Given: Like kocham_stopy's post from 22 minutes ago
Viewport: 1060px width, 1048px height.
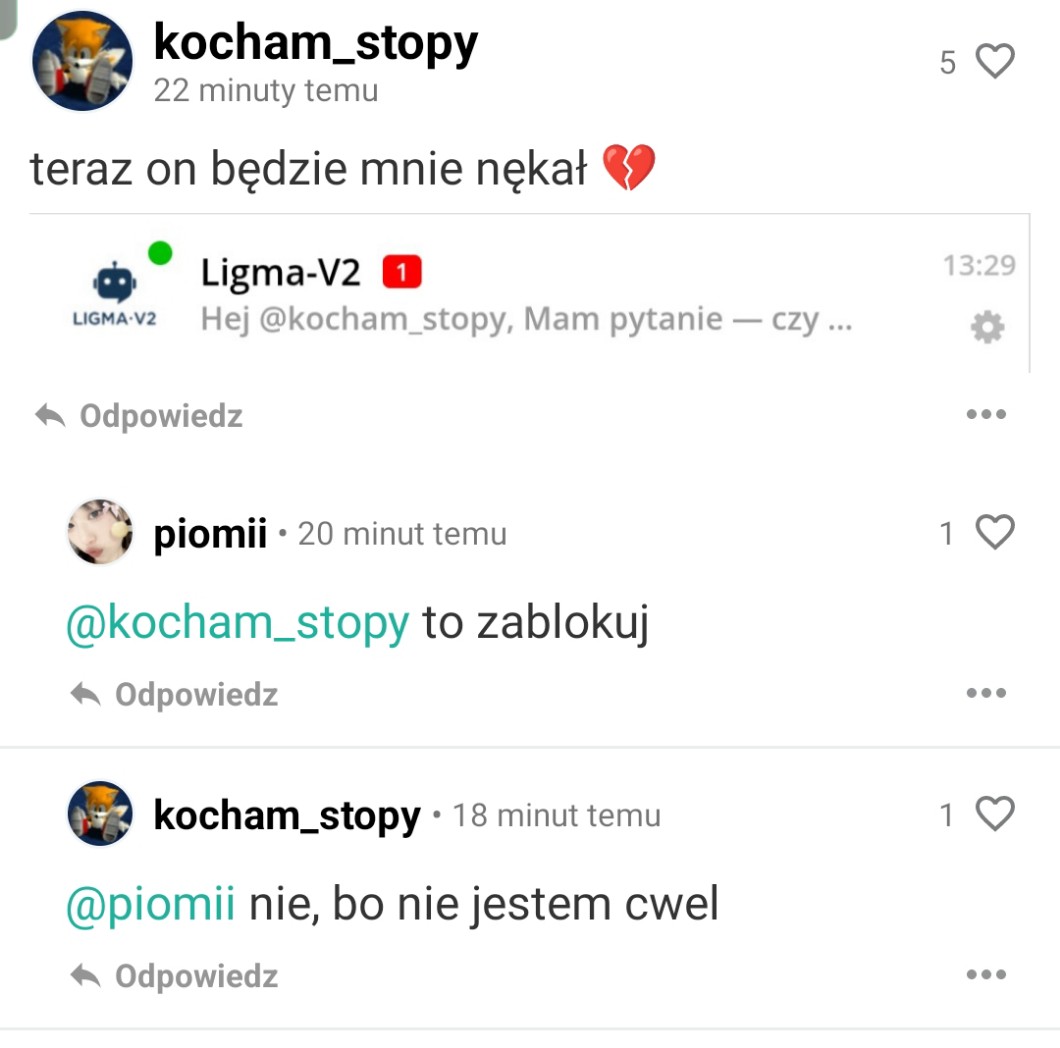Looking at the screenshot, I should coord(994,61).
